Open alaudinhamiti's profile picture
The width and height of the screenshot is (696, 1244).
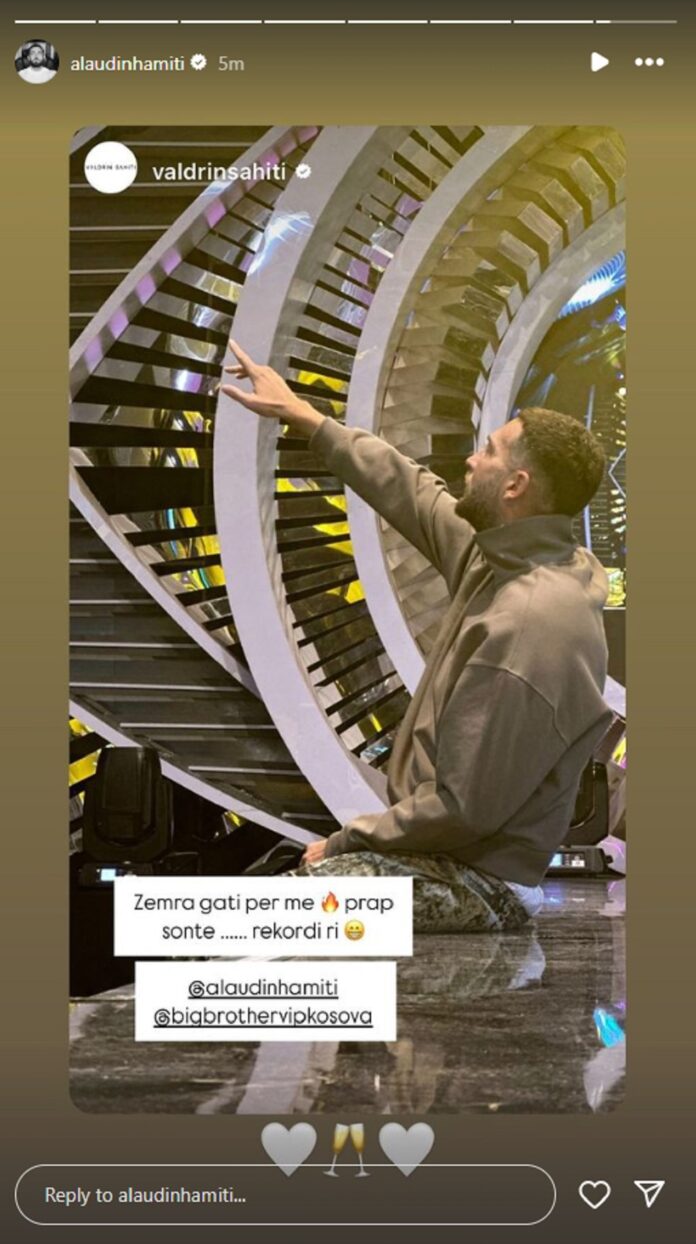(36, 62)
